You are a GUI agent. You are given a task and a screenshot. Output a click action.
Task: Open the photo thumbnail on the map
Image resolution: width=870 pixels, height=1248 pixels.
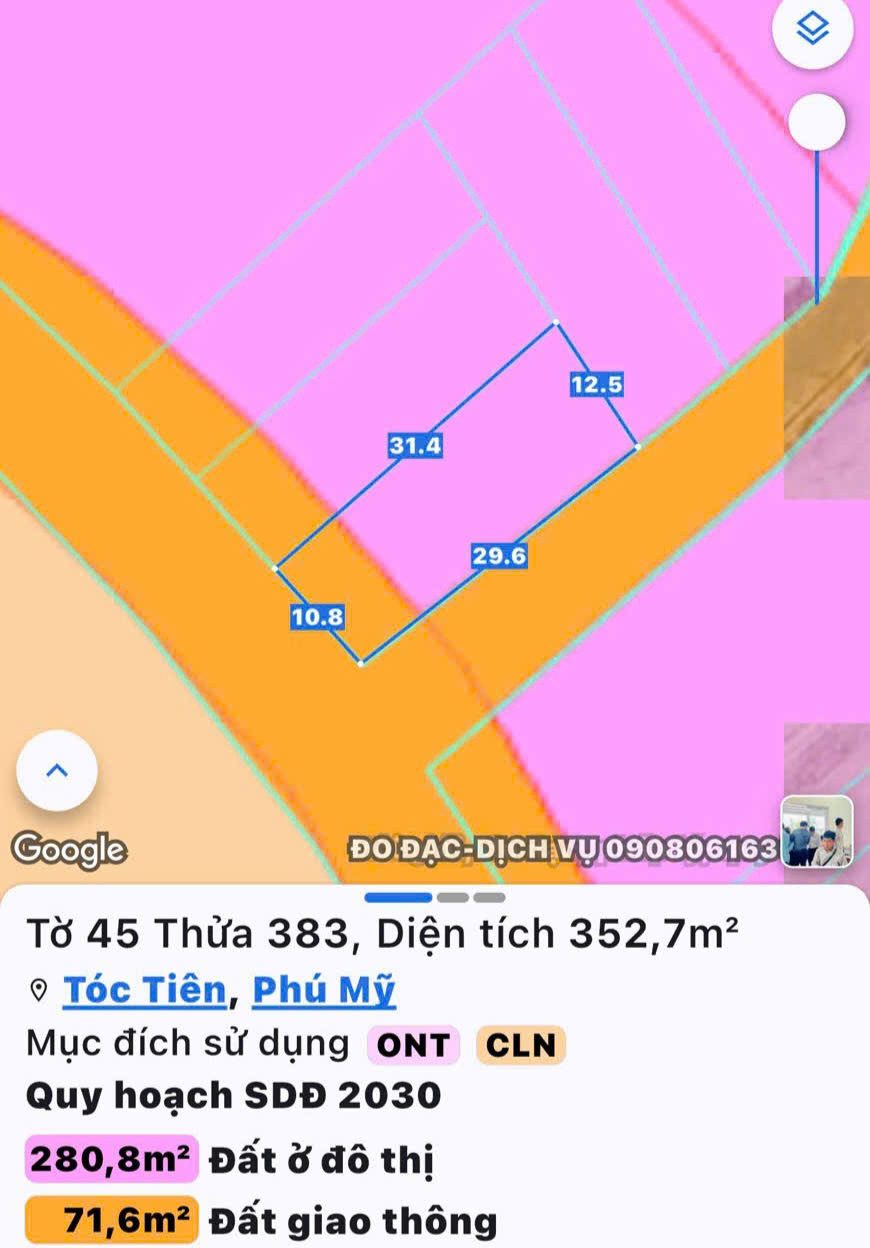817,832
